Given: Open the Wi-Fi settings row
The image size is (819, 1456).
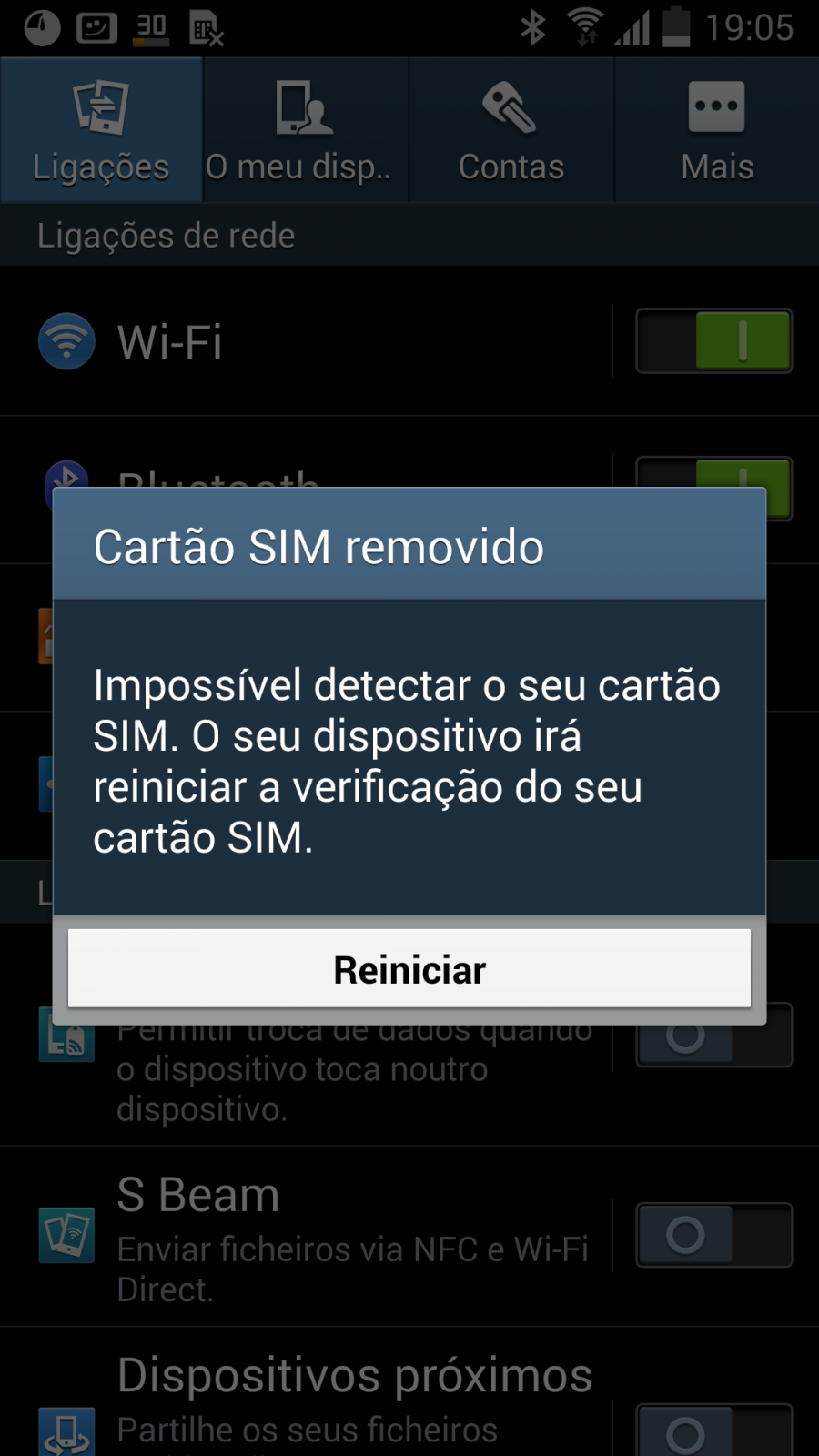Looking at the screenshot, I should pos(306,342).
